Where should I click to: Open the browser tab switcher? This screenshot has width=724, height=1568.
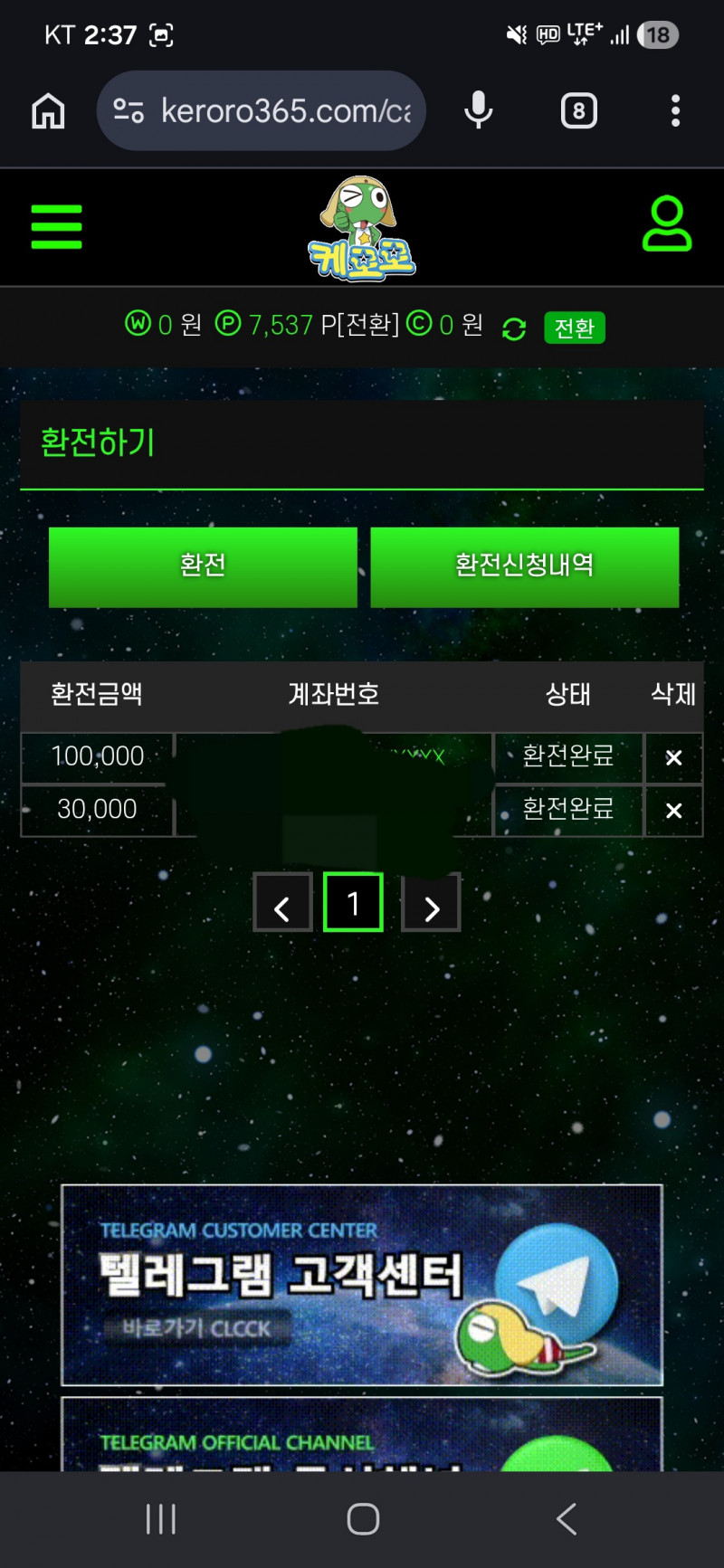coord(579,111)
